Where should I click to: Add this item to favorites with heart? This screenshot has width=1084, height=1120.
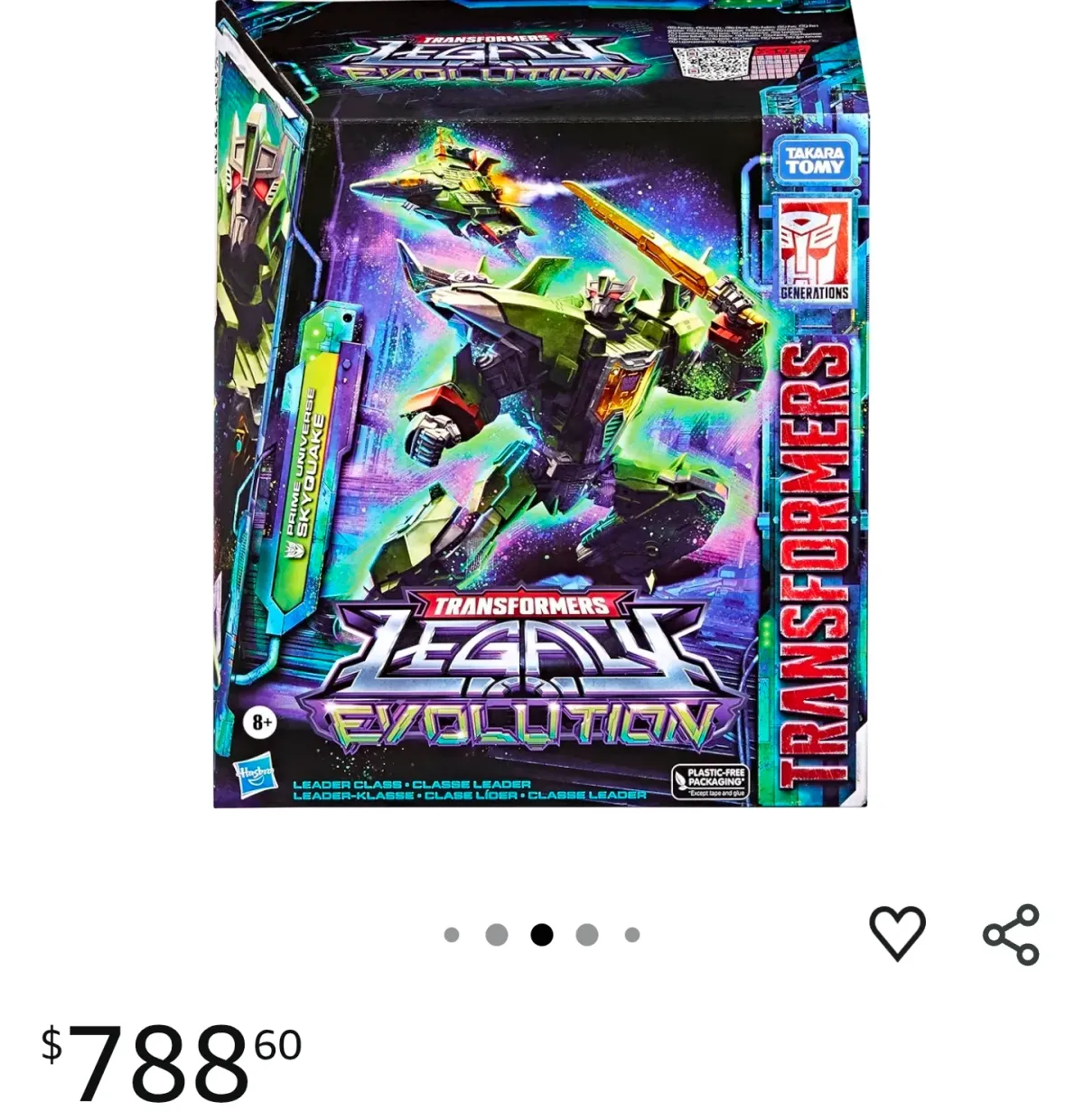[897, 932]
